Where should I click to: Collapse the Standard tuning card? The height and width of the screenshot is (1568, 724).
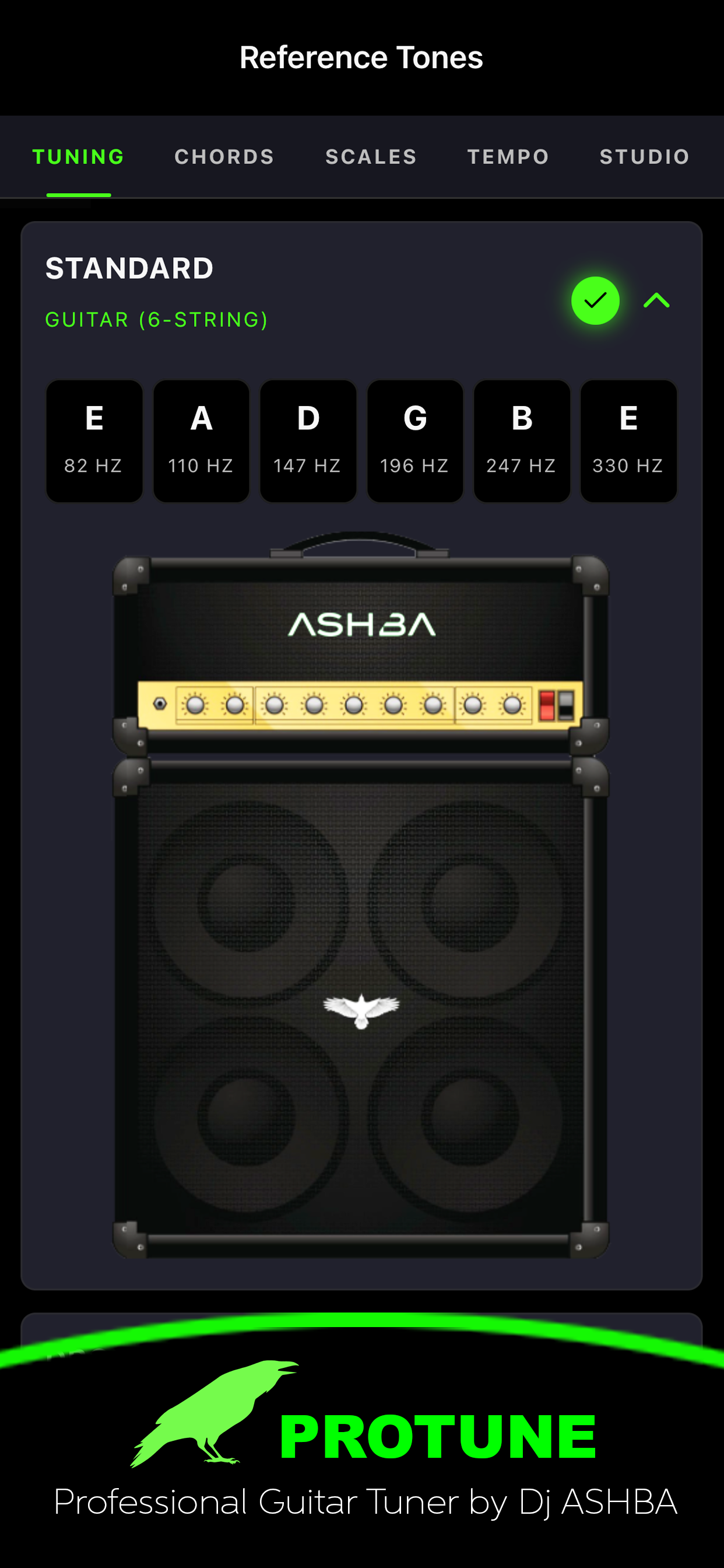(x=656, y=300)
